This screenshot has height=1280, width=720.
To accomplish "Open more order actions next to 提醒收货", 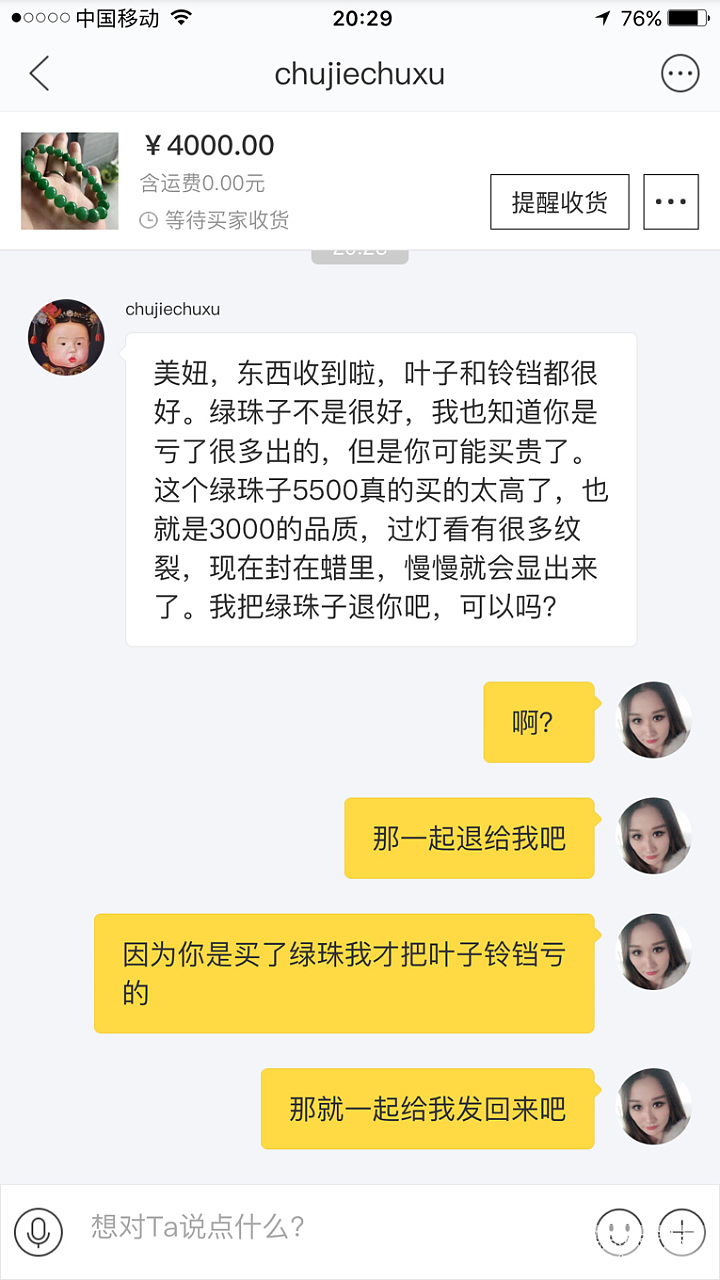I will pos(670,202).
